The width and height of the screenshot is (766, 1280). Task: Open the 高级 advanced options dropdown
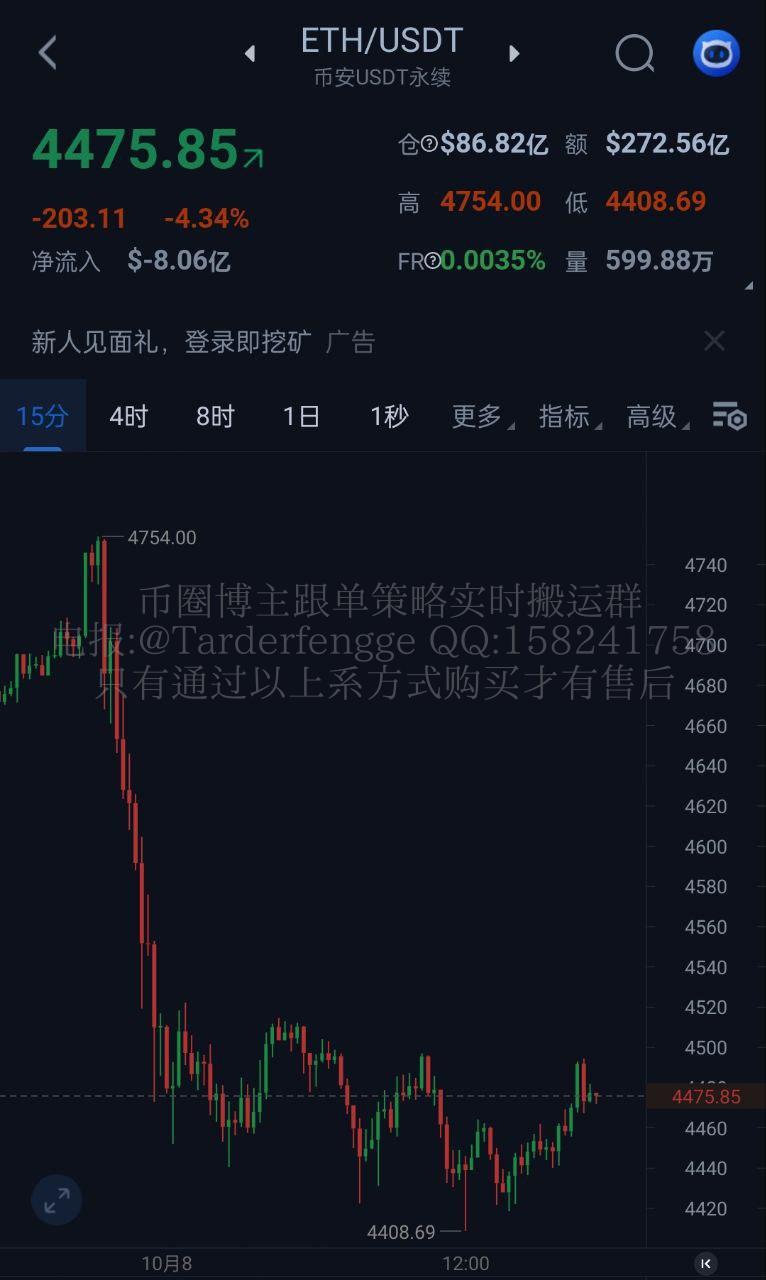click(656, 416)
